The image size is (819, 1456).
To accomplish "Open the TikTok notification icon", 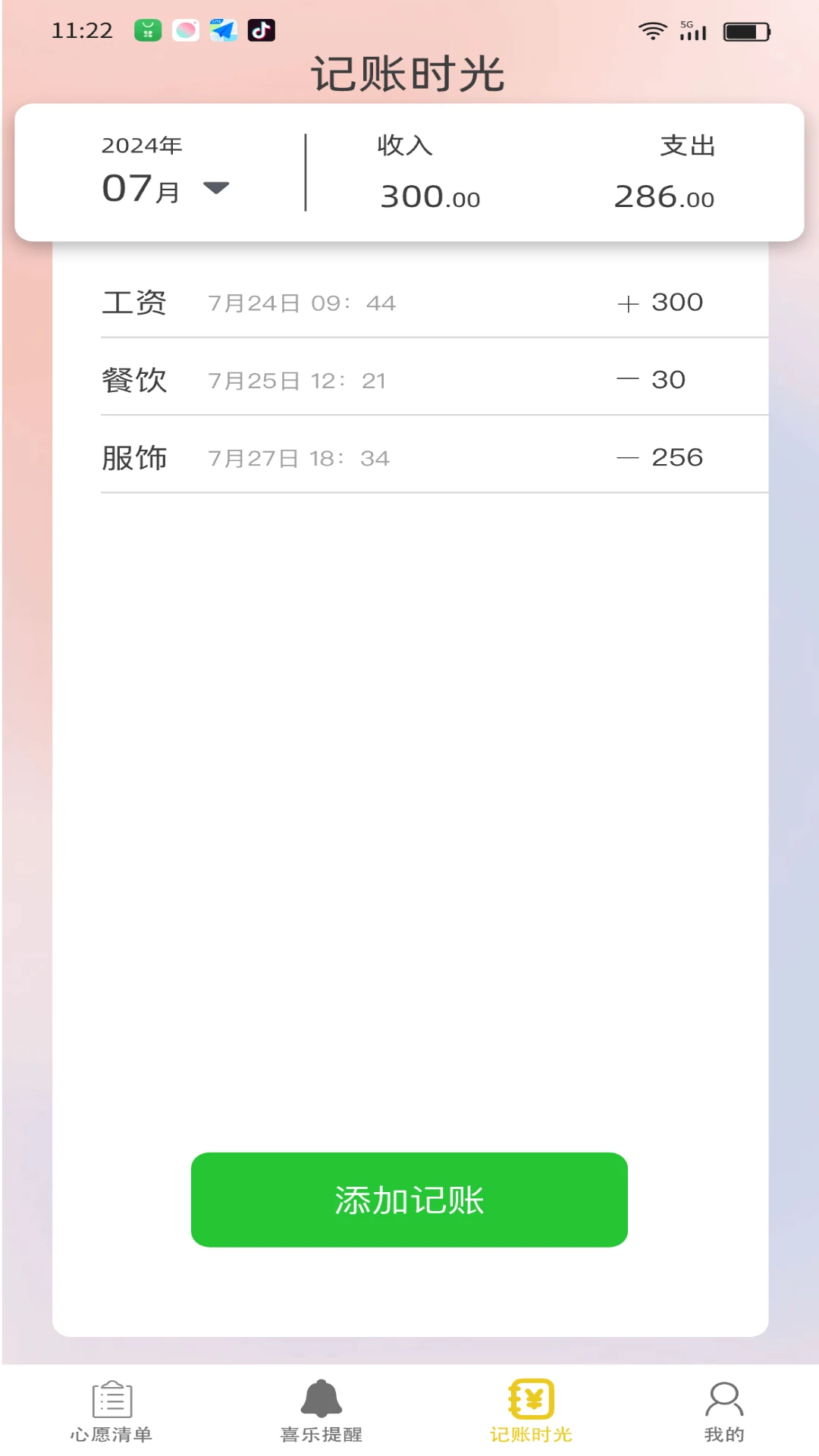I will click(x=262, y=32).
